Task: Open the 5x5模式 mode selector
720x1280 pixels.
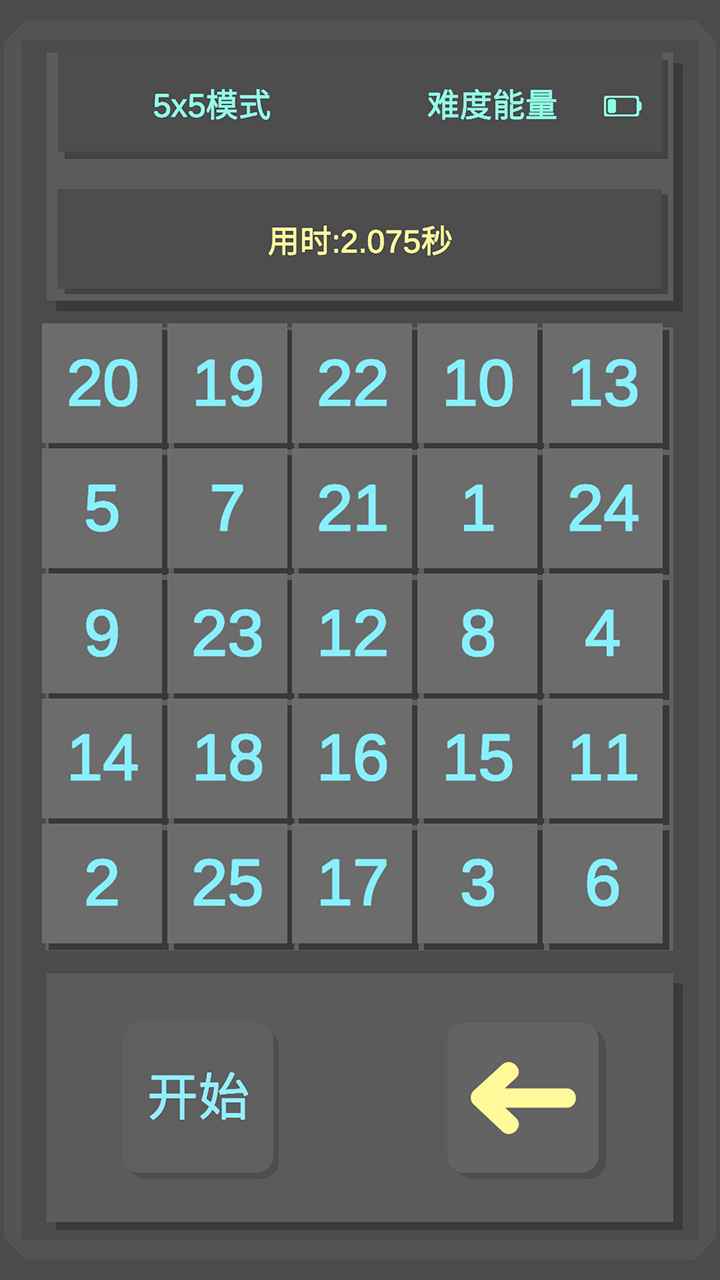Action: [x=212, y=105]
